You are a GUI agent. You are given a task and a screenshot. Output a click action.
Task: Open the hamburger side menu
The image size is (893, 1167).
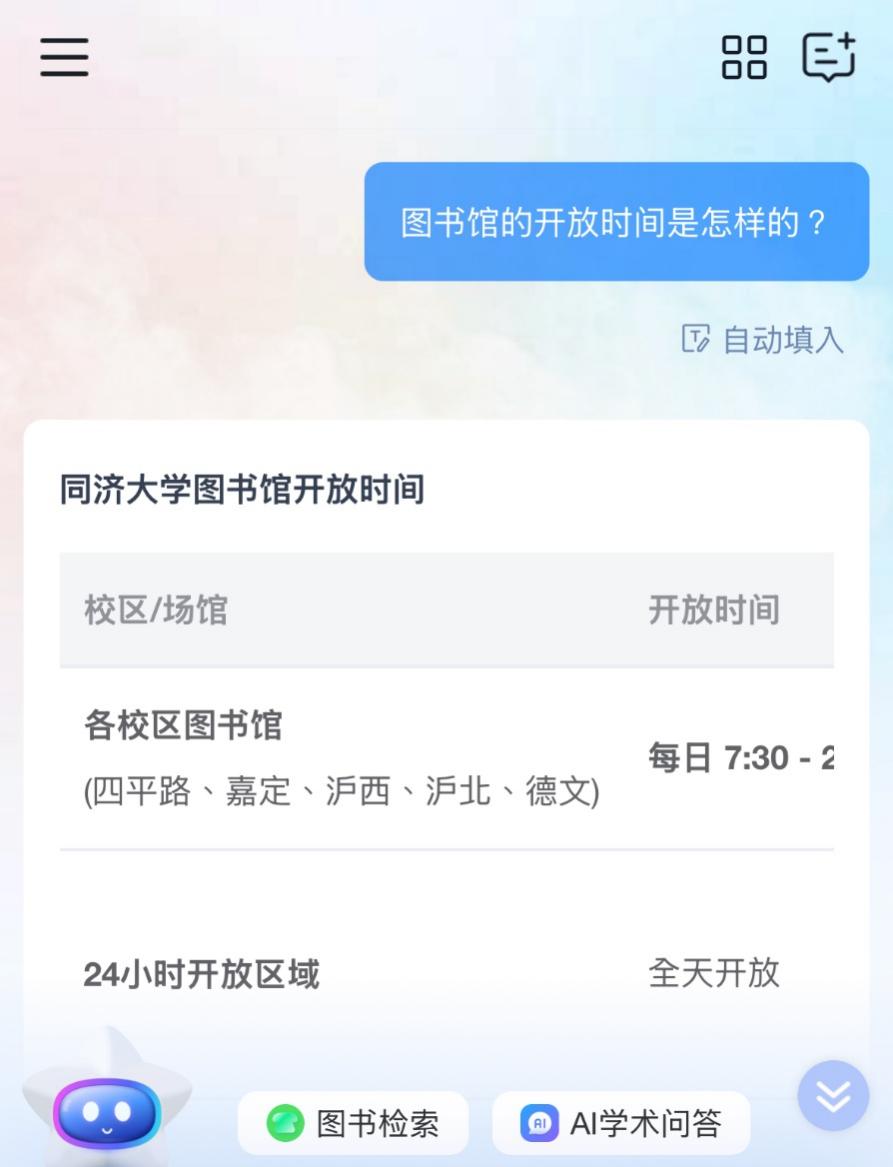(64, 56)
